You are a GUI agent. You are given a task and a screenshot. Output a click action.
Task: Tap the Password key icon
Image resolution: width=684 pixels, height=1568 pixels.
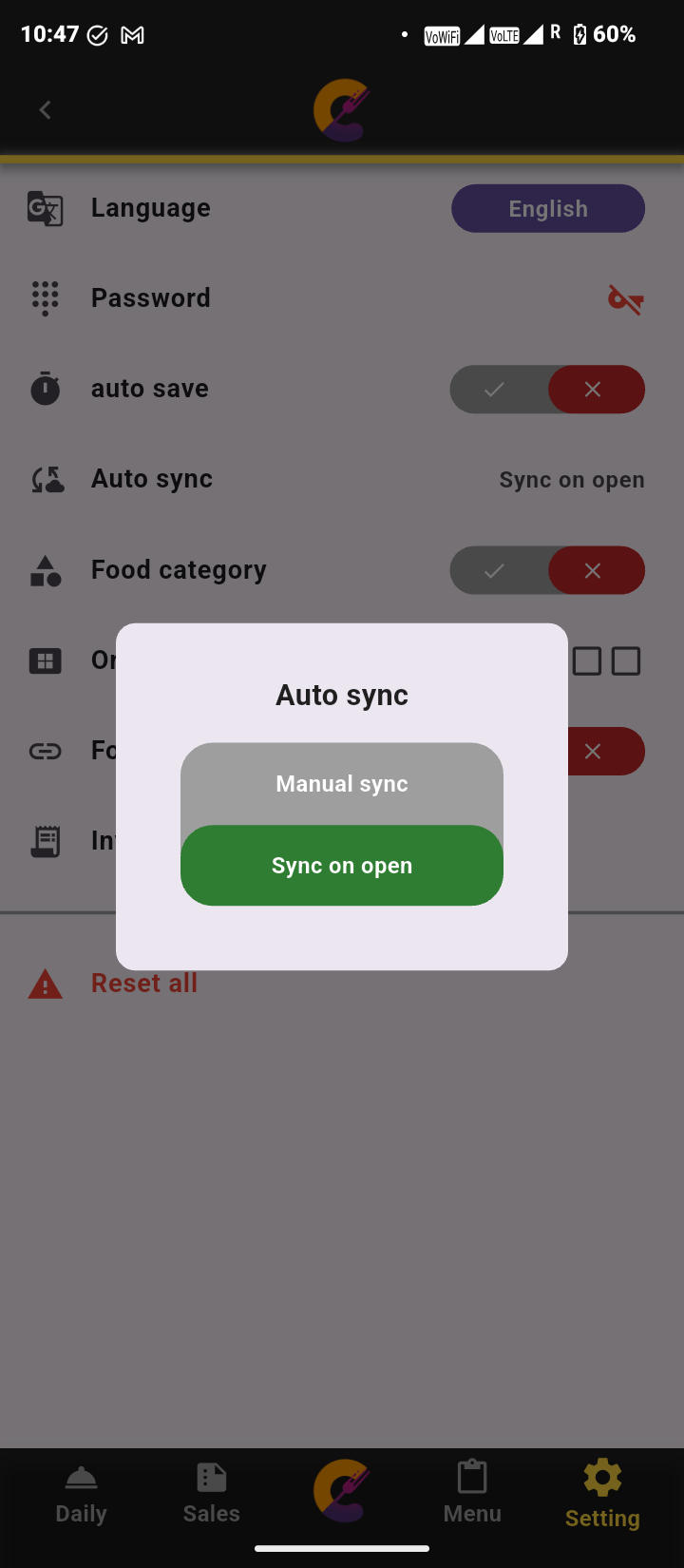click(x=625, y=299)
